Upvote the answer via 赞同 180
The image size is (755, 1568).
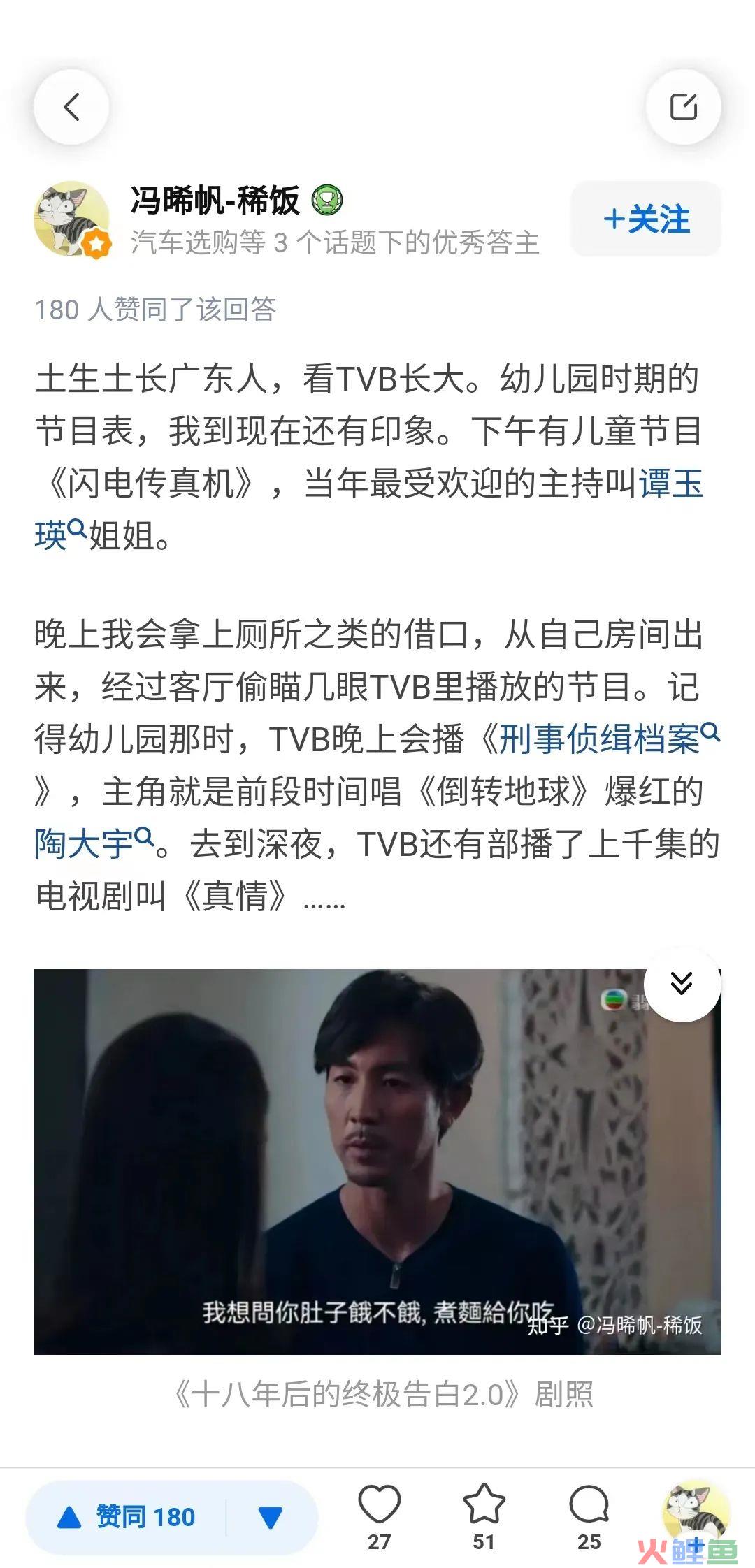click(127, 1517)
